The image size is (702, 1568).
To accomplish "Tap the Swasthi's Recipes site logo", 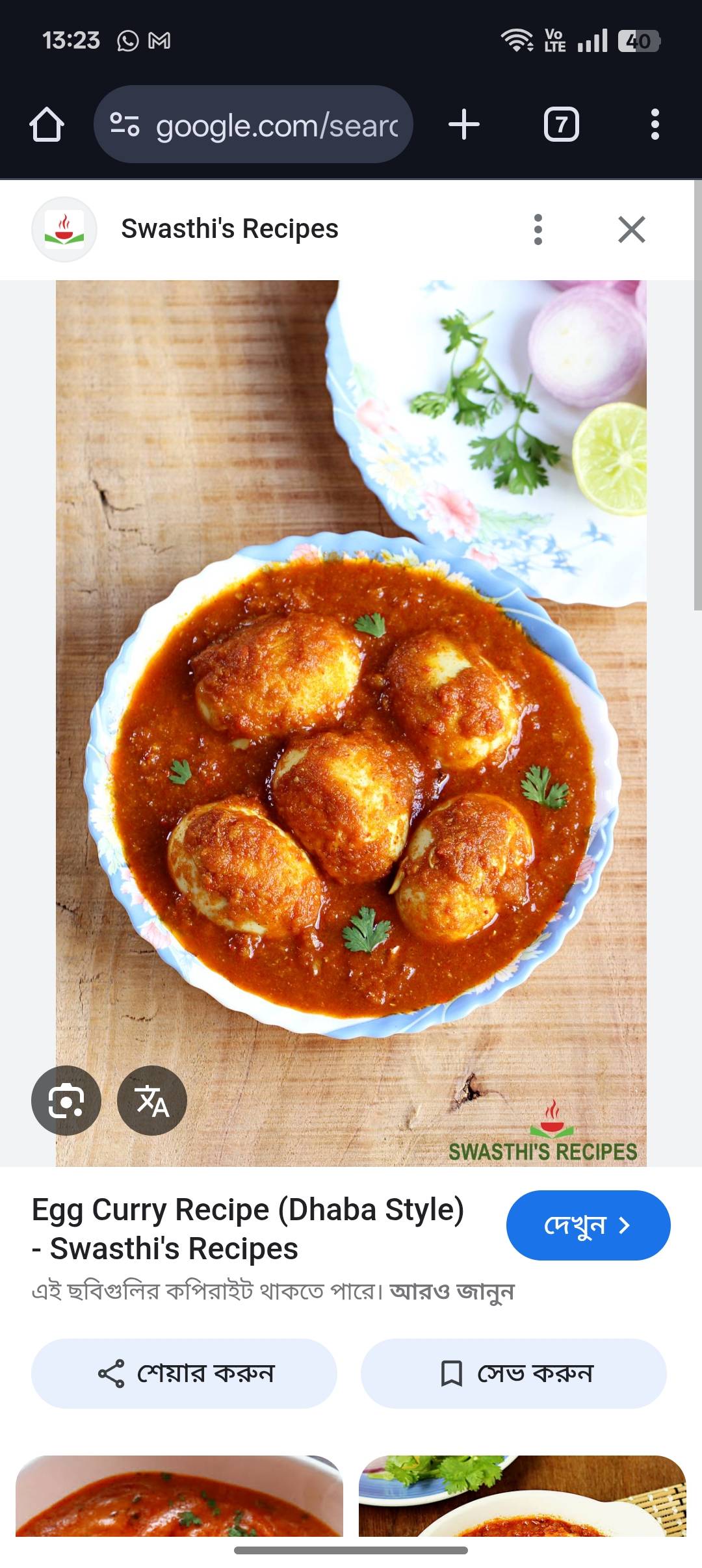I will point(65,229).
